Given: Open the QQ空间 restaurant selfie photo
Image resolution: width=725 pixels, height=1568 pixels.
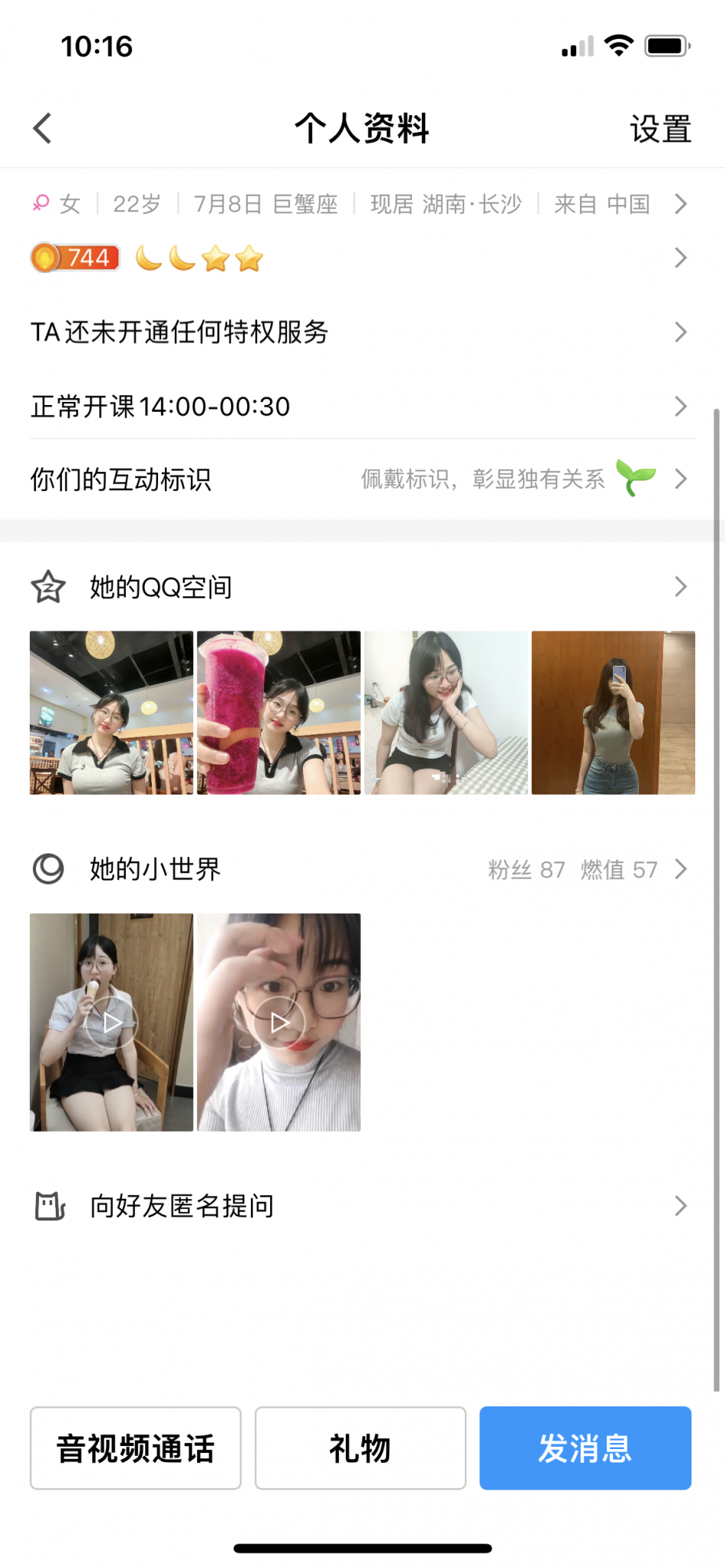Looking at the screenshot, I should click(111, 712).
